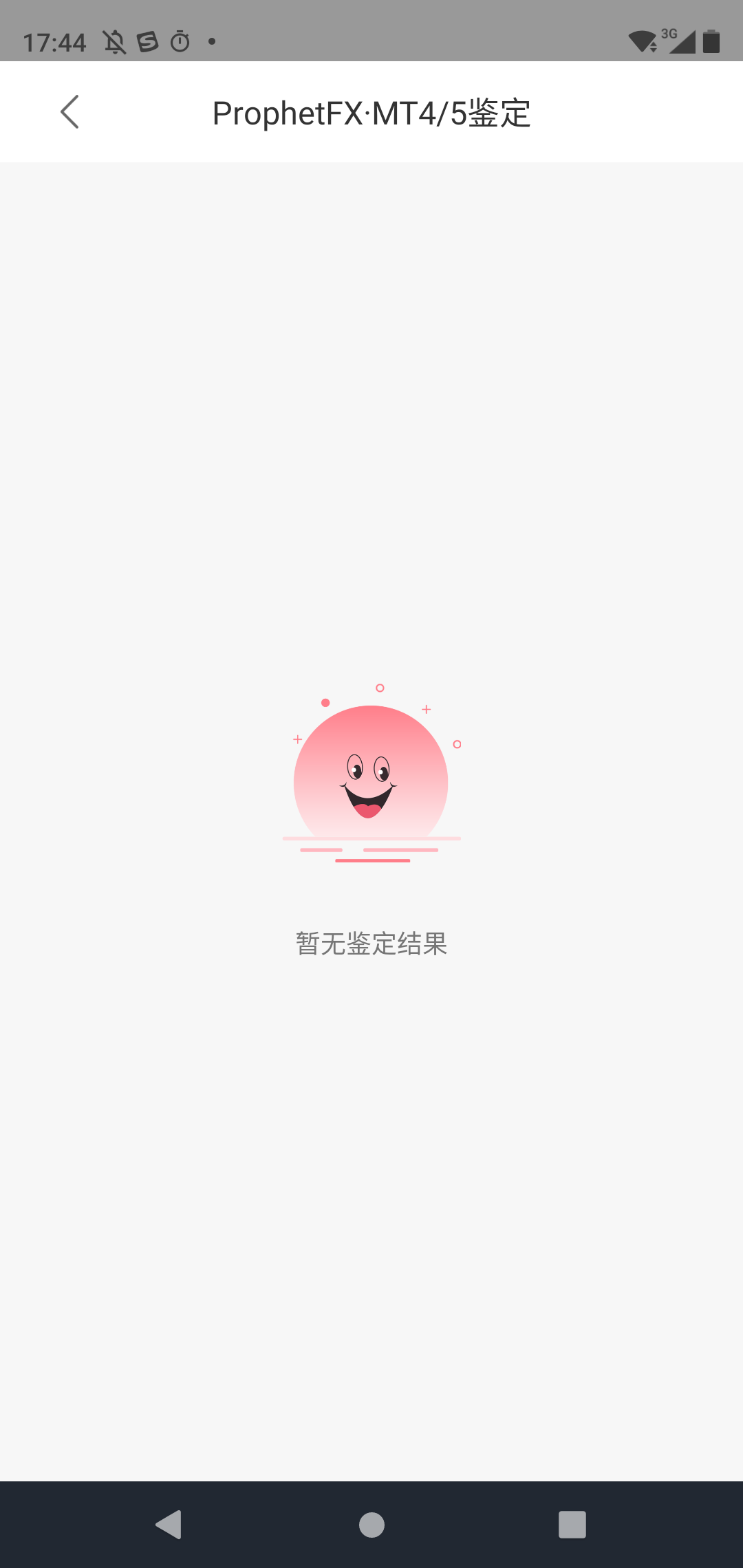Screen dimensions: 743x1568
Task: Go to the home screen
Action: (371, 1525)
